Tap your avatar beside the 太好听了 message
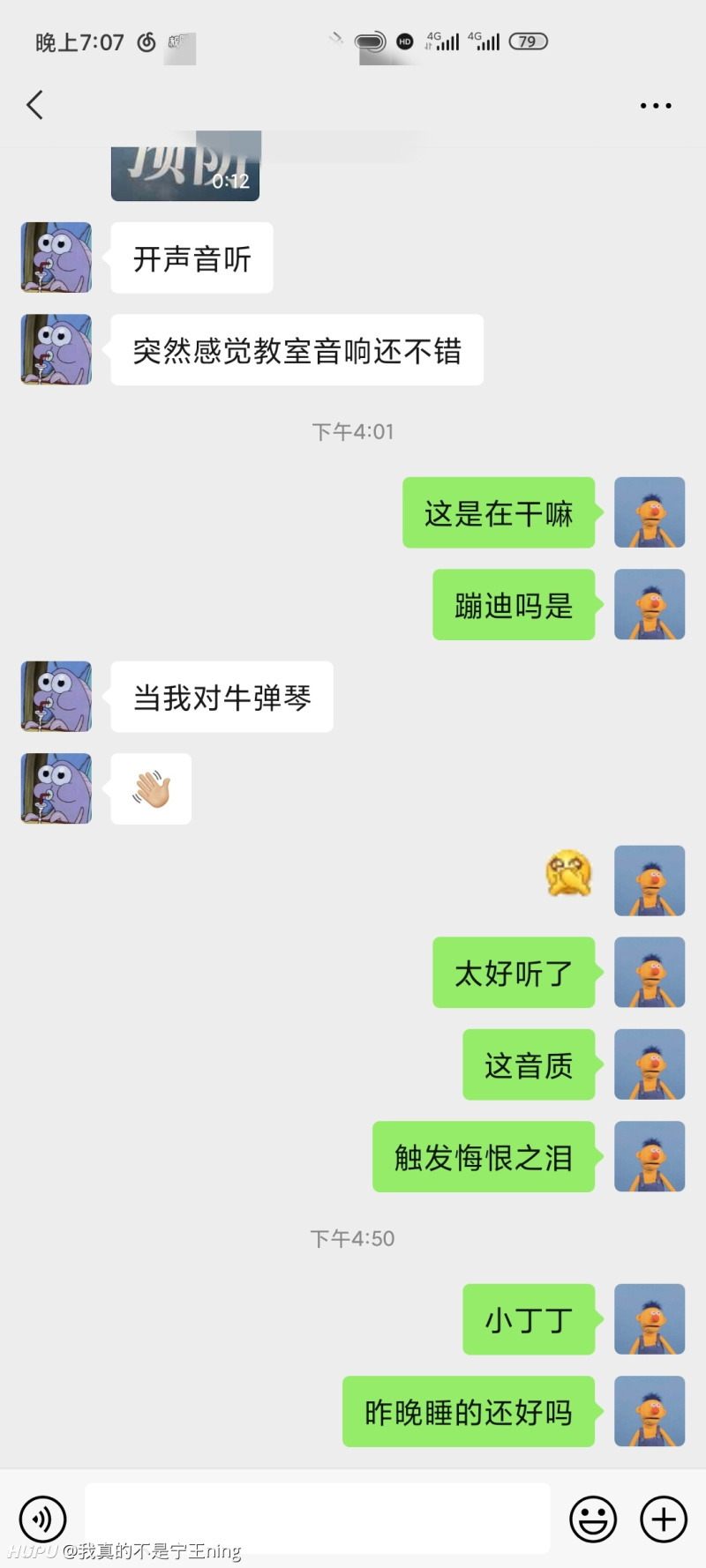706x1568 pixels. 650,973
